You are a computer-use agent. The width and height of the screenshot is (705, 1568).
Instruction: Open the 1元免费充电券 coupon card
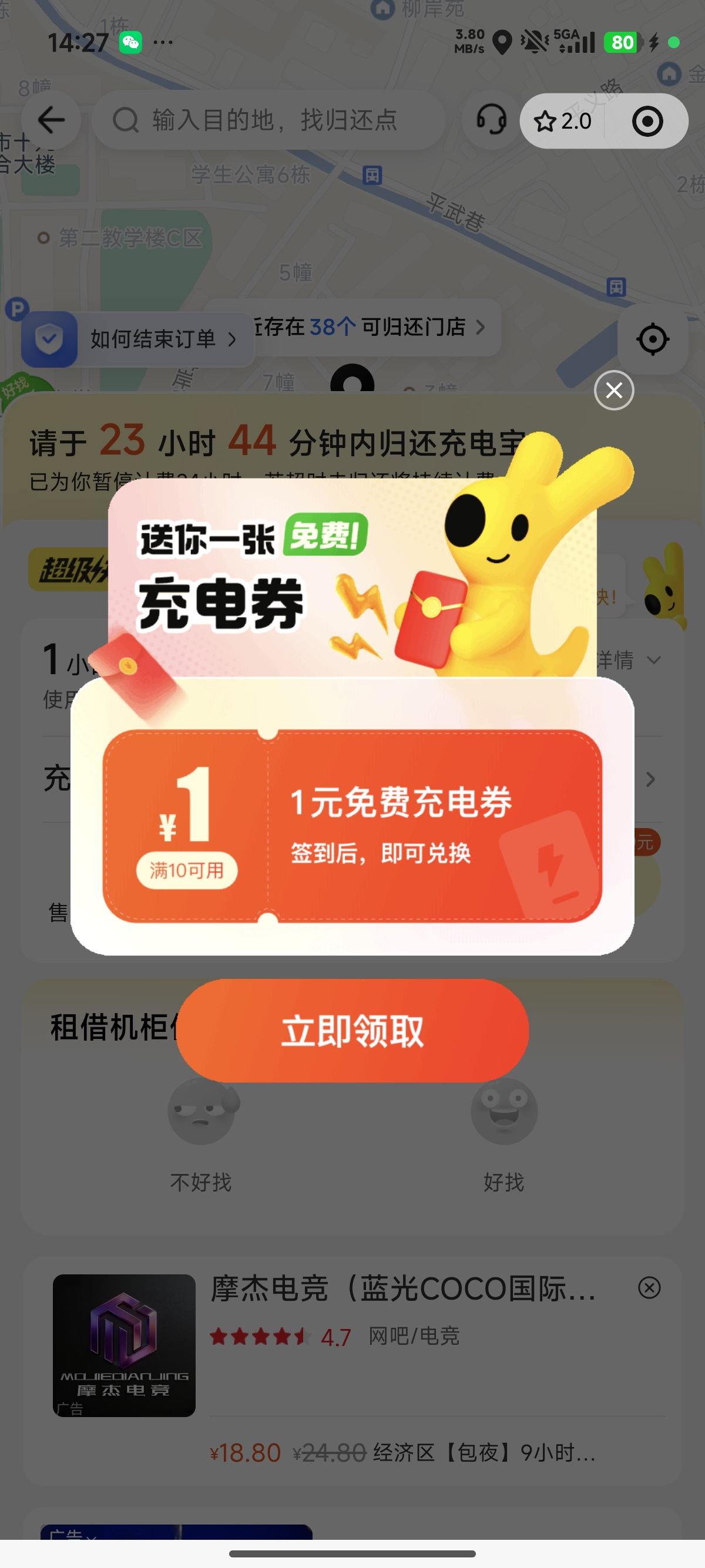click(x=352, y=826)
